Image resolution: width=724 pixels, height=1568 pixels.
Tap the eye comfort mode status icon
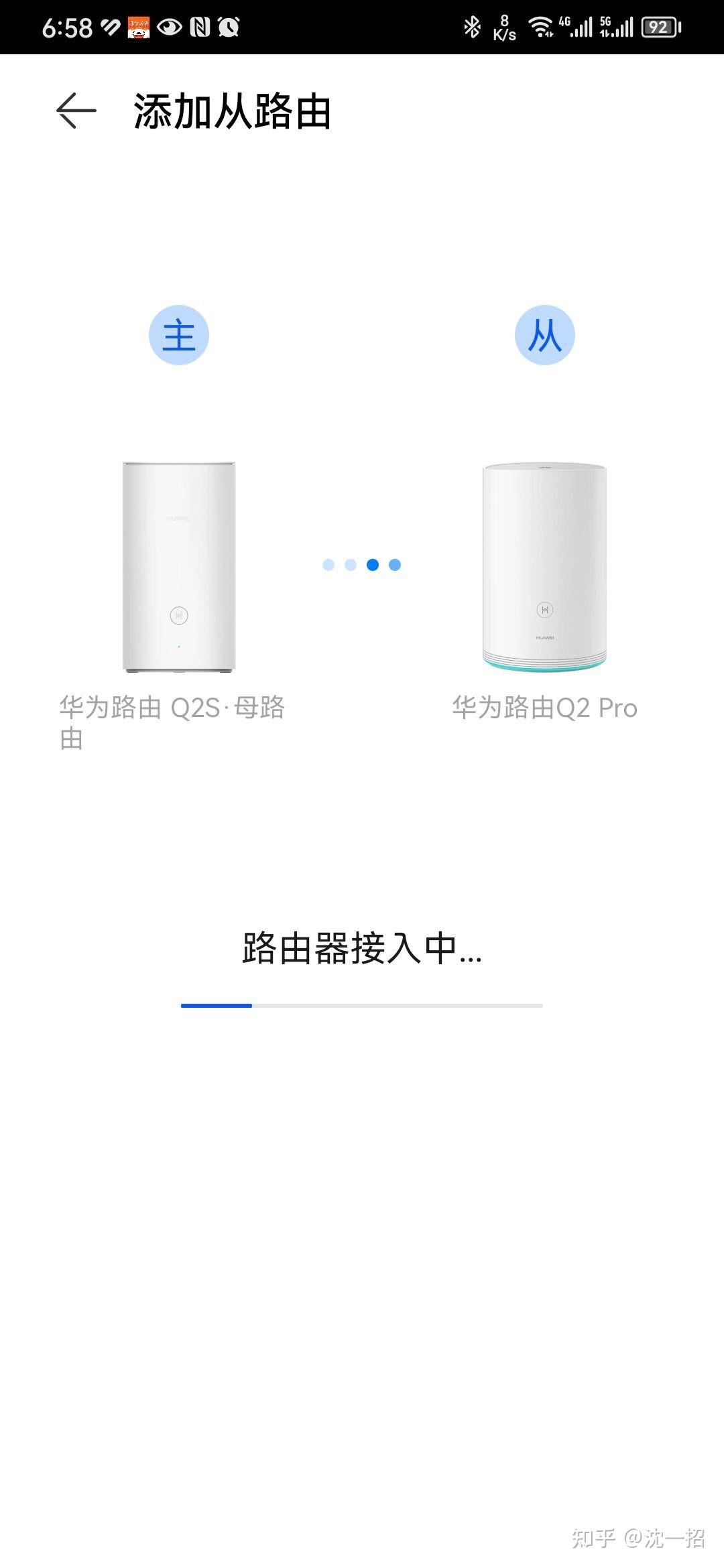point(169,27)
